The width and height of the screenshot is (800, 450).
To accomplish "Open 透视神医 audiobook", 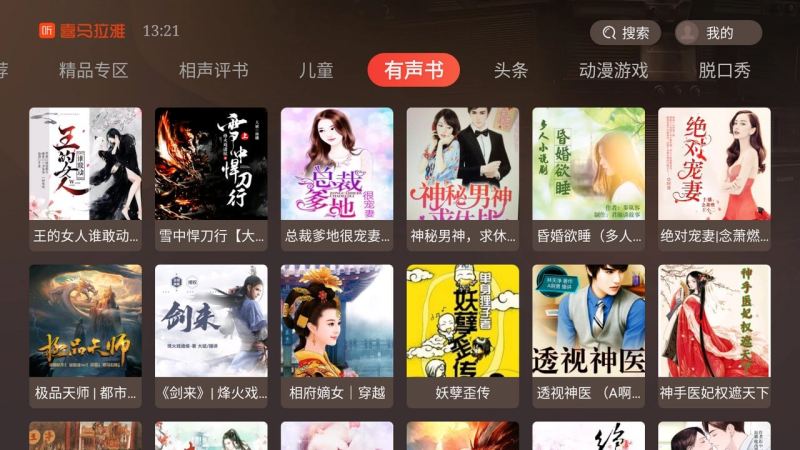I will (589, 335).
